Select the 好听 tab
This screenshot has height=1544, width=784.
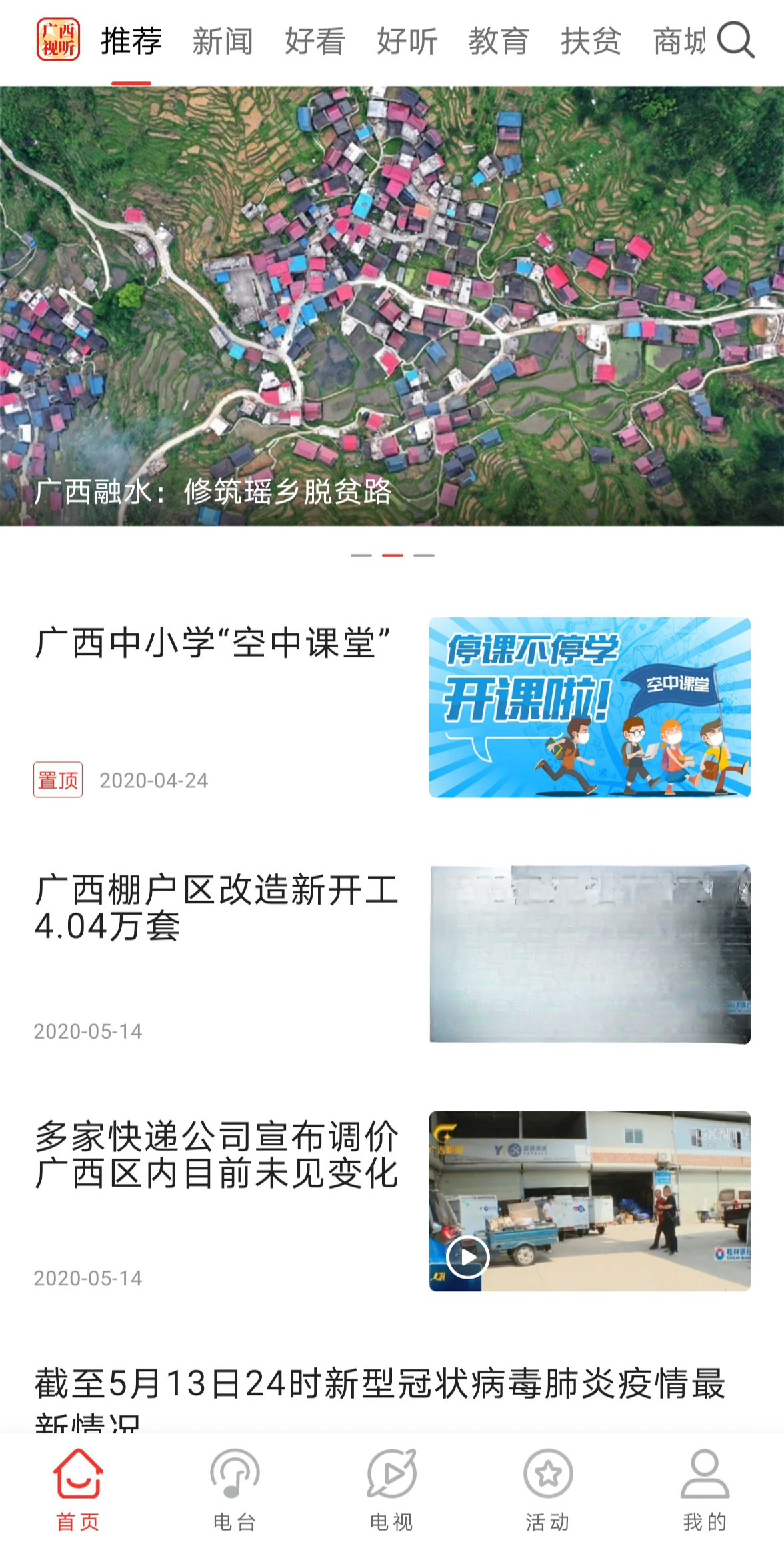[407, 41]
